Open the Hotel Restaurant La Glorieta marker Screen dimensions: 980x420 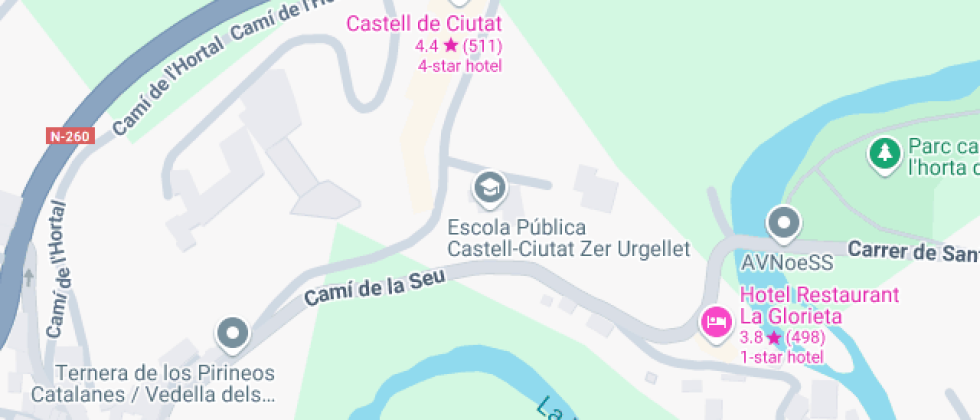pos(716,321)
